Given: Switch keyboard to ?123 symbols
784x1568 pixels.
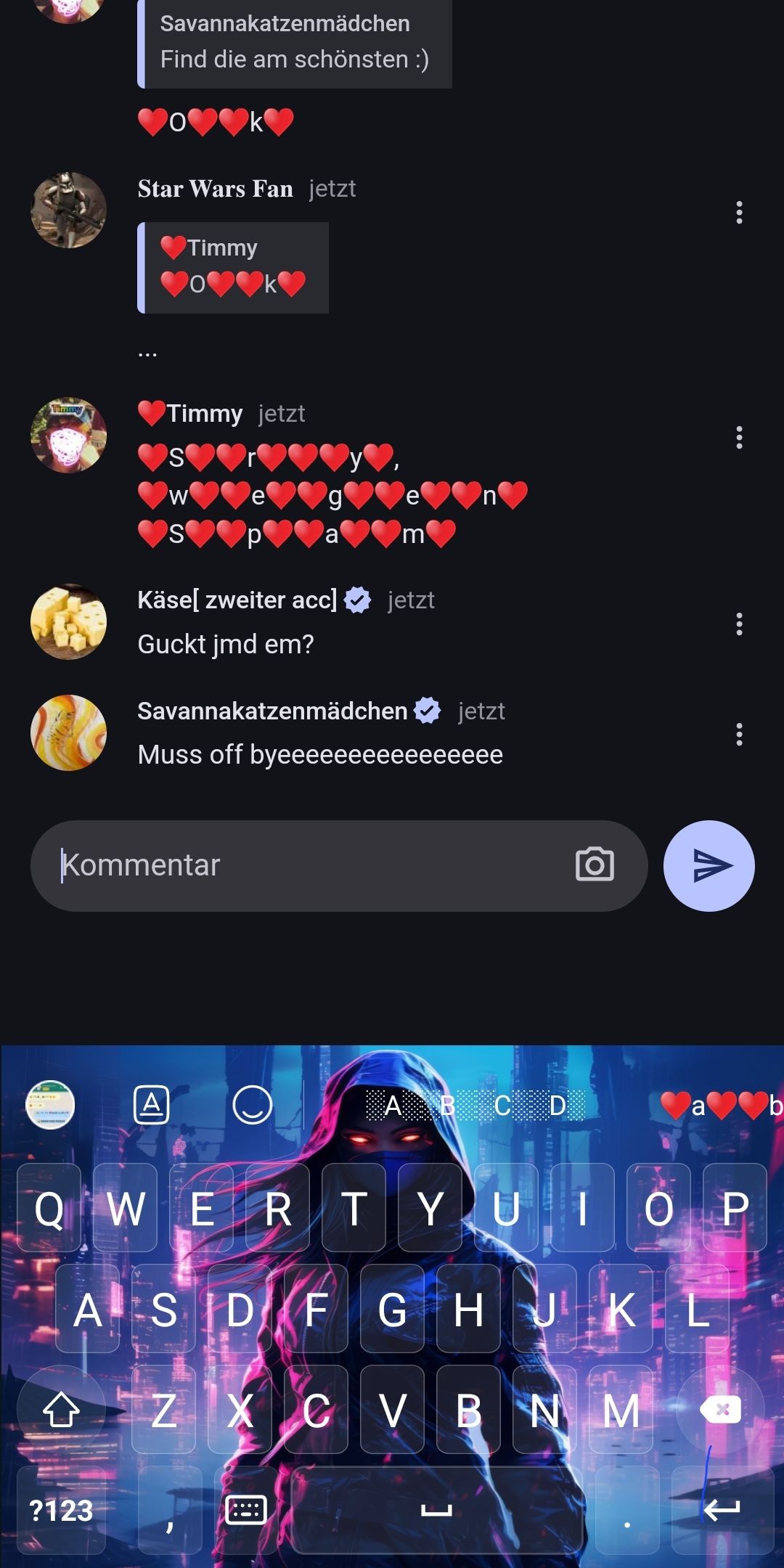Looking at the screenshot, I should (61, 1511).
